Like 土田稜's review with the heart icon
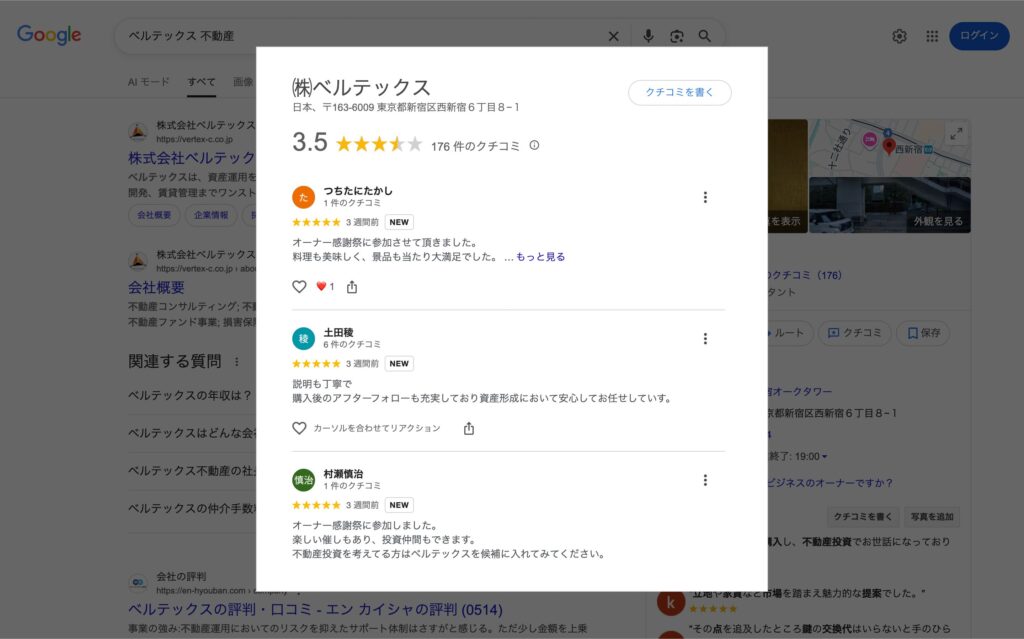This screenshot has width=1024, height=639. pyautogui.click(x=299, y=428)
